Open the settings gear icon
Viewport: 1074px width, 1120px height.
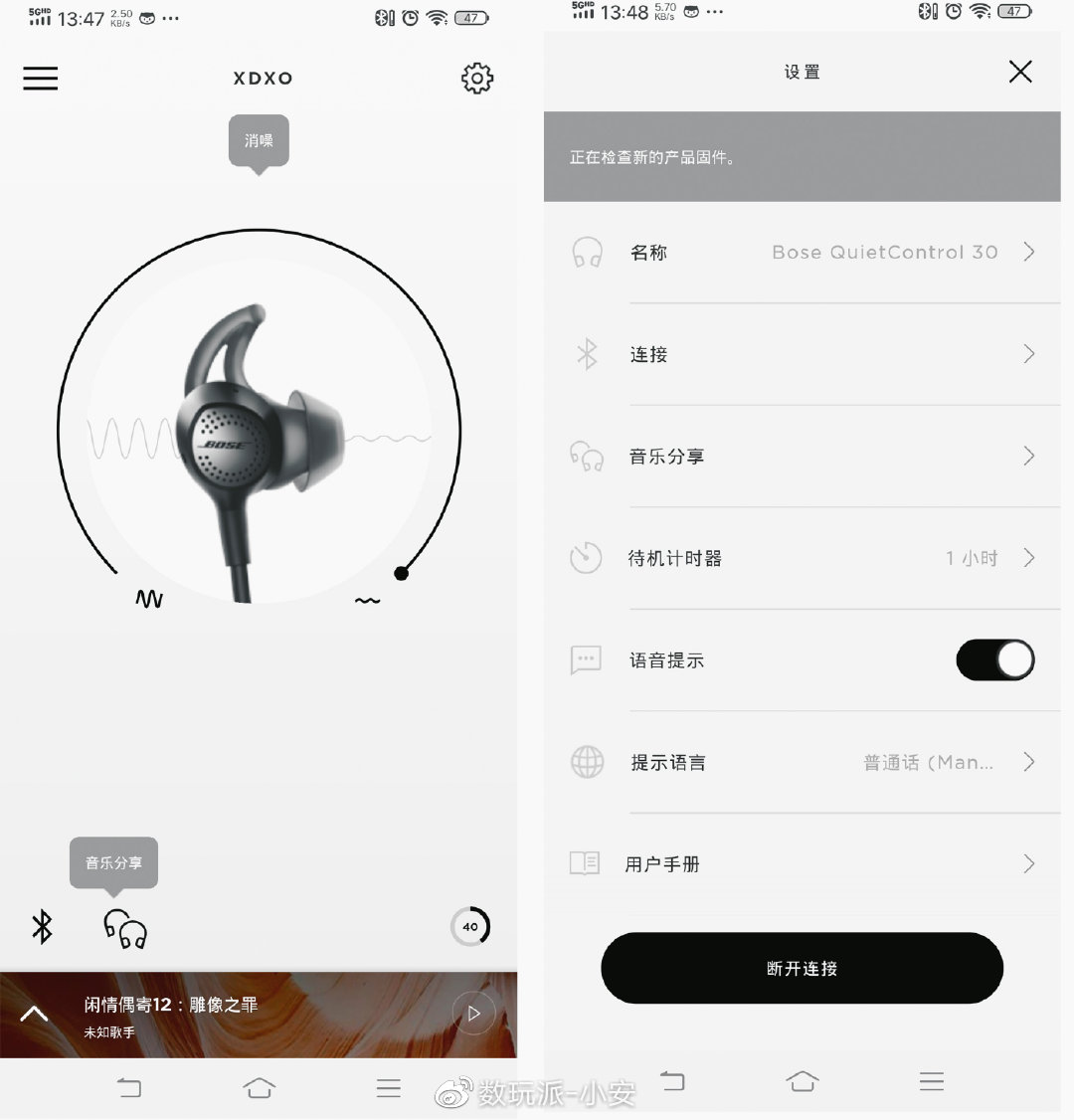[476, 79]
